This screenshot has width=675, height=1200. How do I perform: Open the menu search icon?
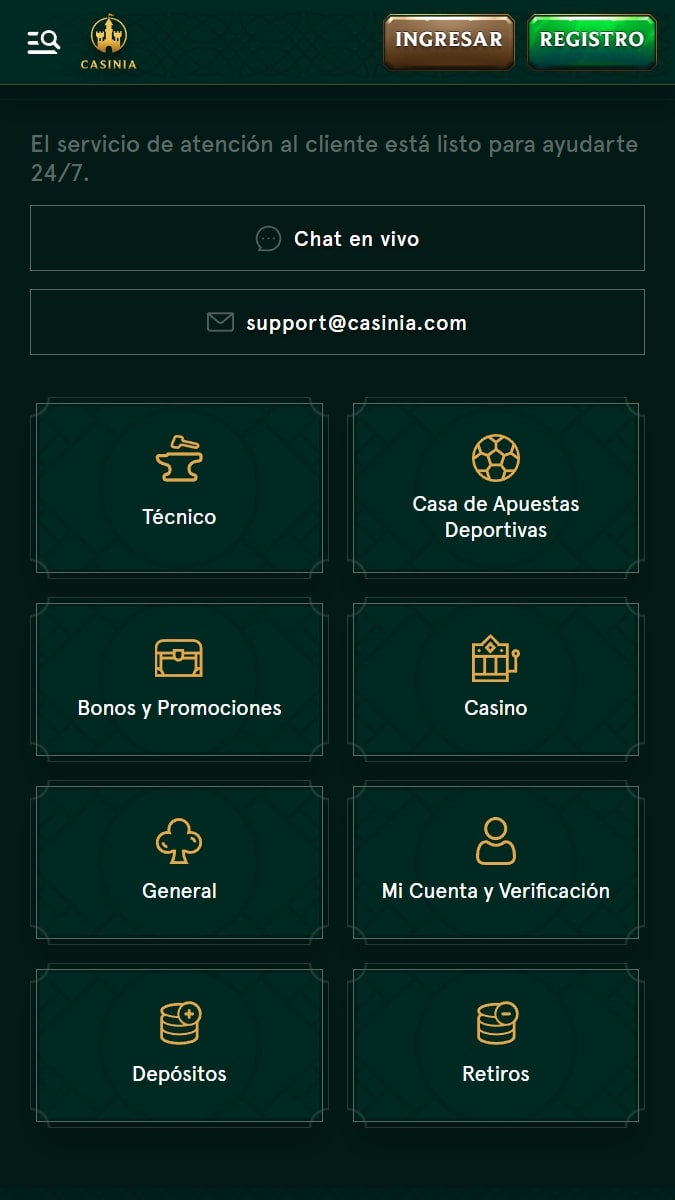point(43,41)
